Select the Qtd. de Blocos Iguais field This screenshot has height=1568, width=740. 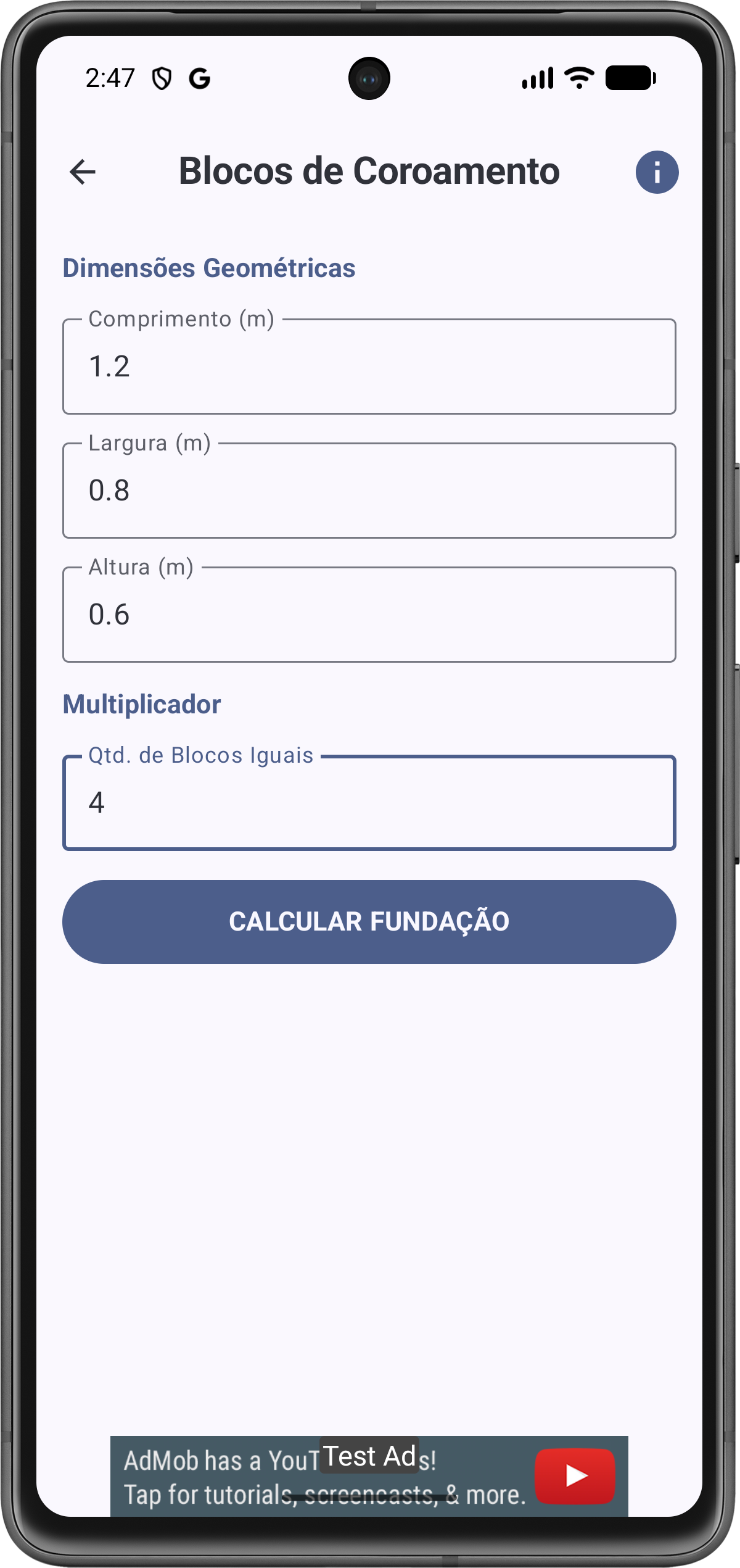369,802
